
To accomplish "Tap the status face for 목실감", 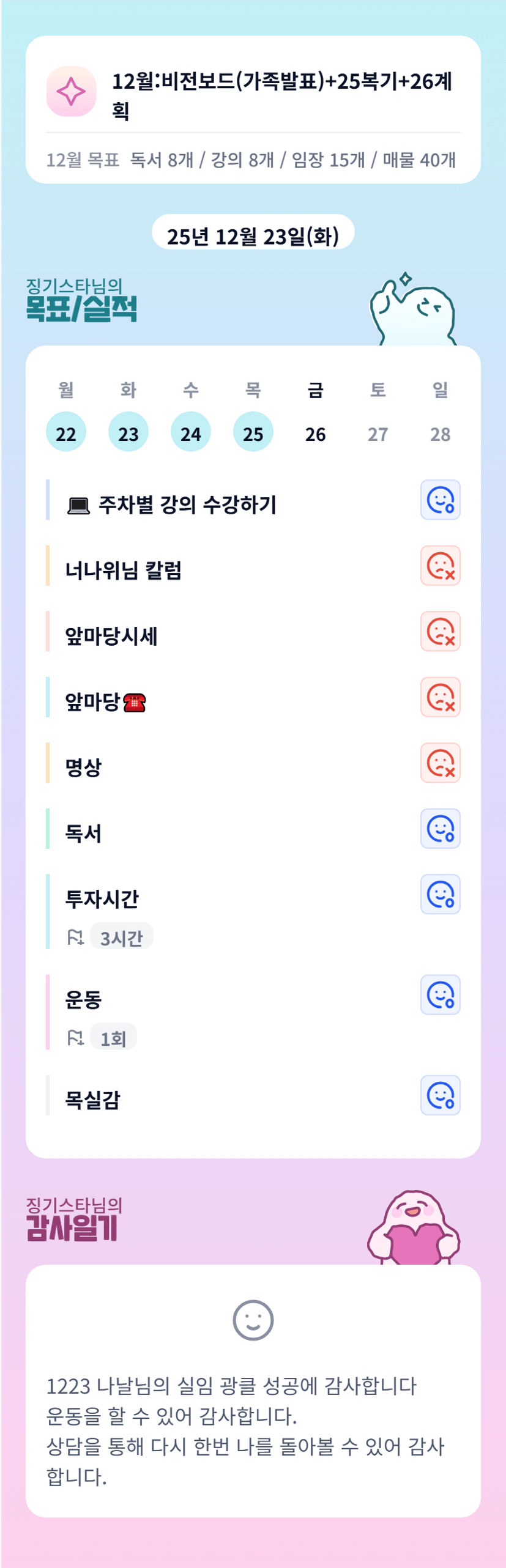I will pyautogui.click(x=441, y=1095).
